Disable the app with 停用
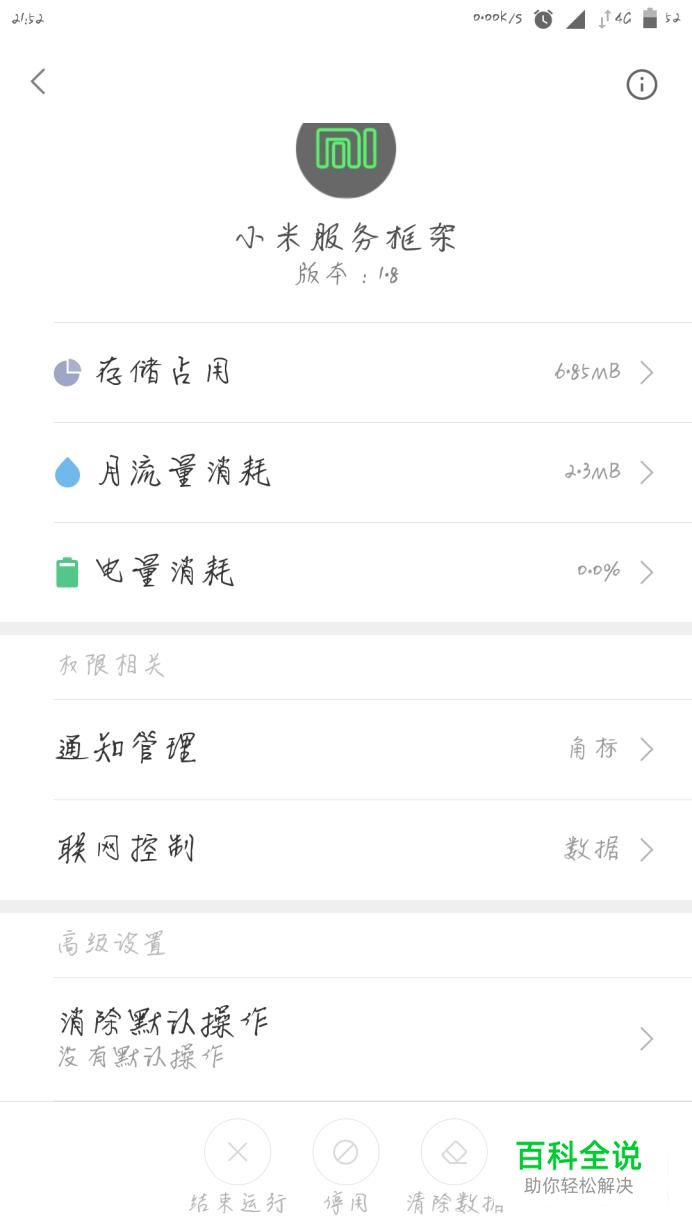 [x=345, y=1152]
